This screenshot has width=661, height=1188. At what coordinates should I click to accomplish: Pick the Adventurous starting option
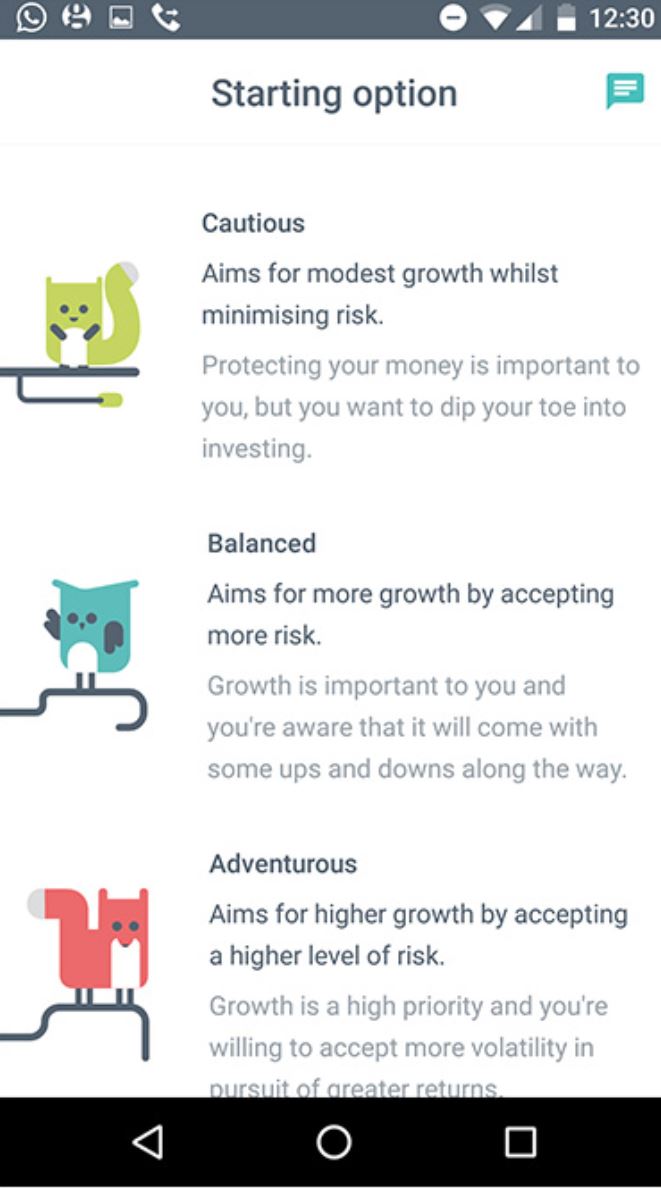(x=330, y=974)
